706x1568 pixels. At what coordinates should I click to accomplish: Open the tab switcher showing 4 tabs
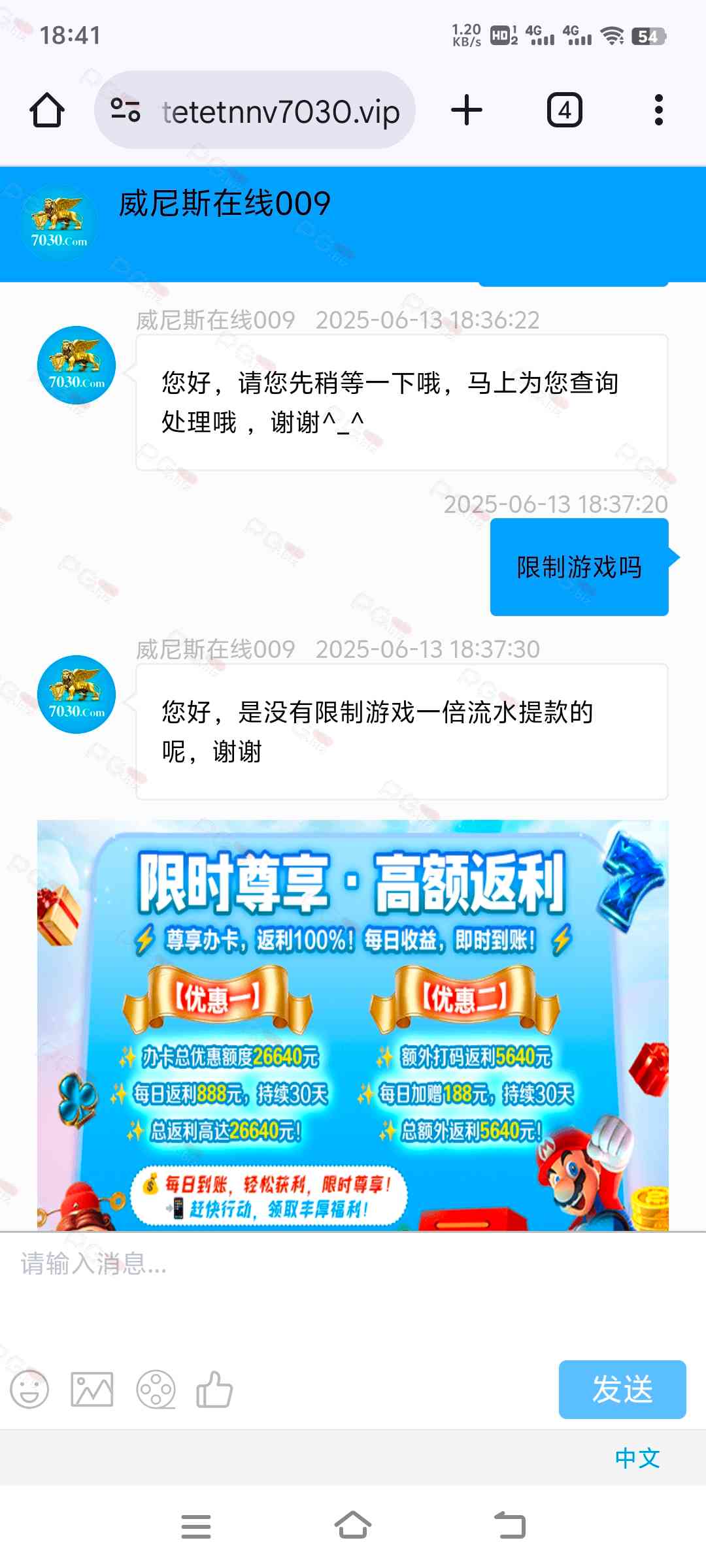pos(564,110)
